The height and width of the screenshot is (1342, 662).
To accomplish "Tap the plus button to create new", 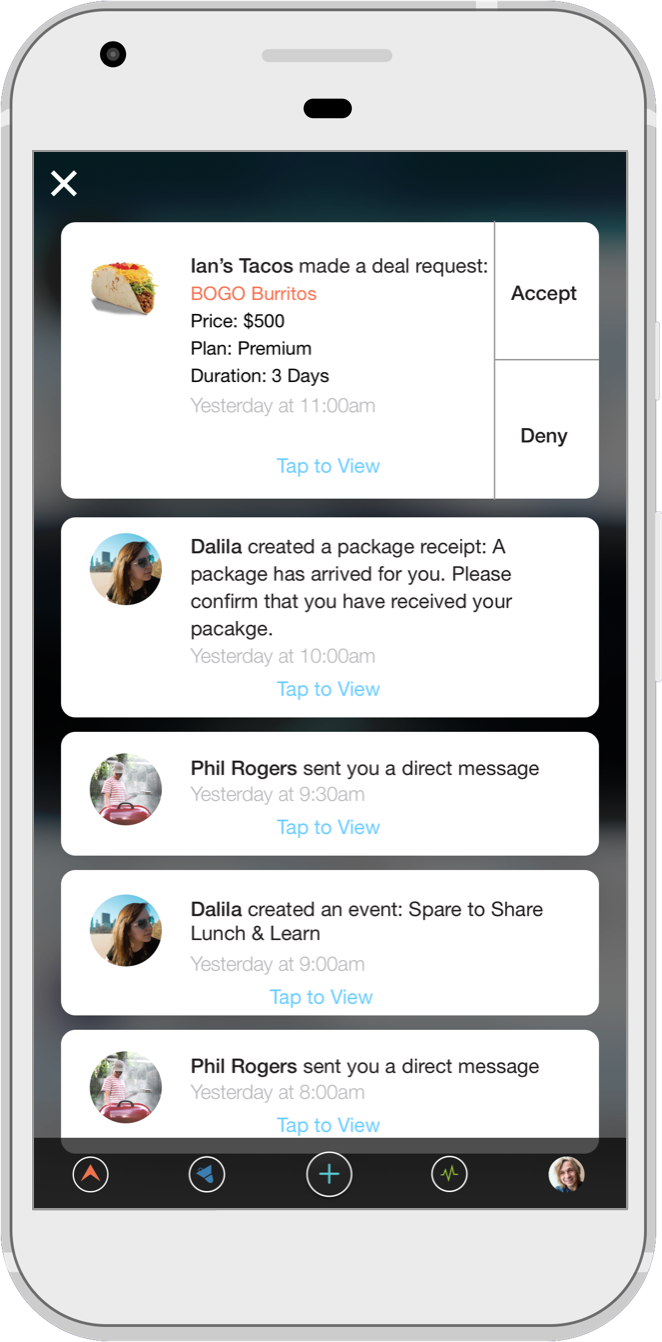I will (x=329, y=1174).
